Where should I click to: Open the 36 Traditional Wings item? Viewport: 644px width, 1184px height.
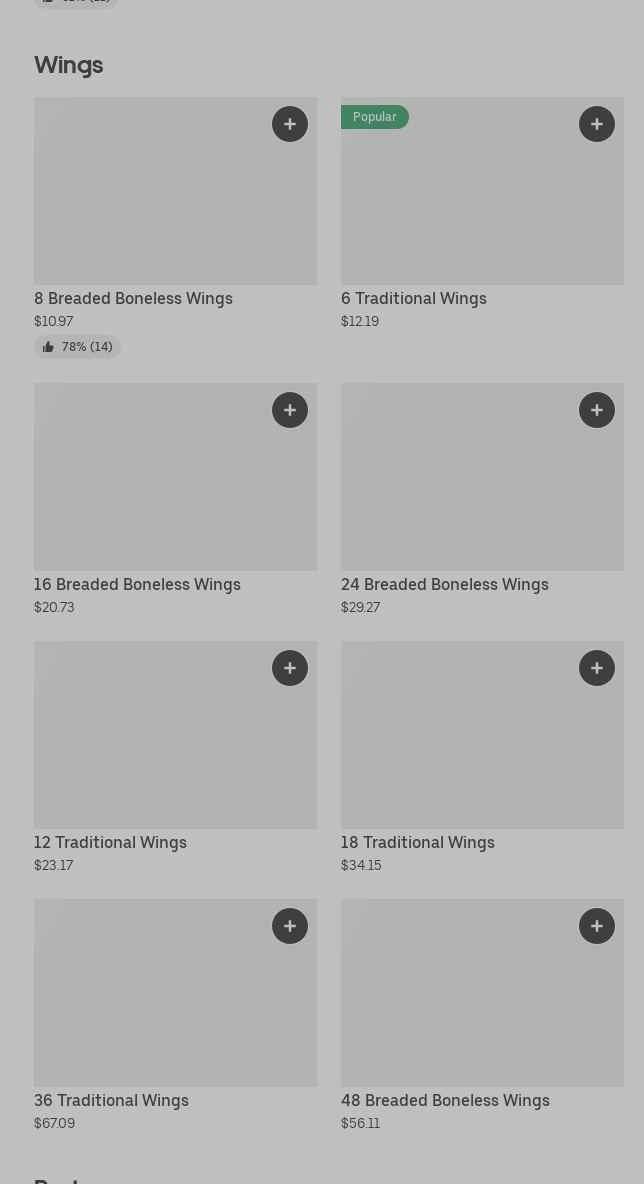[111, 1100]
